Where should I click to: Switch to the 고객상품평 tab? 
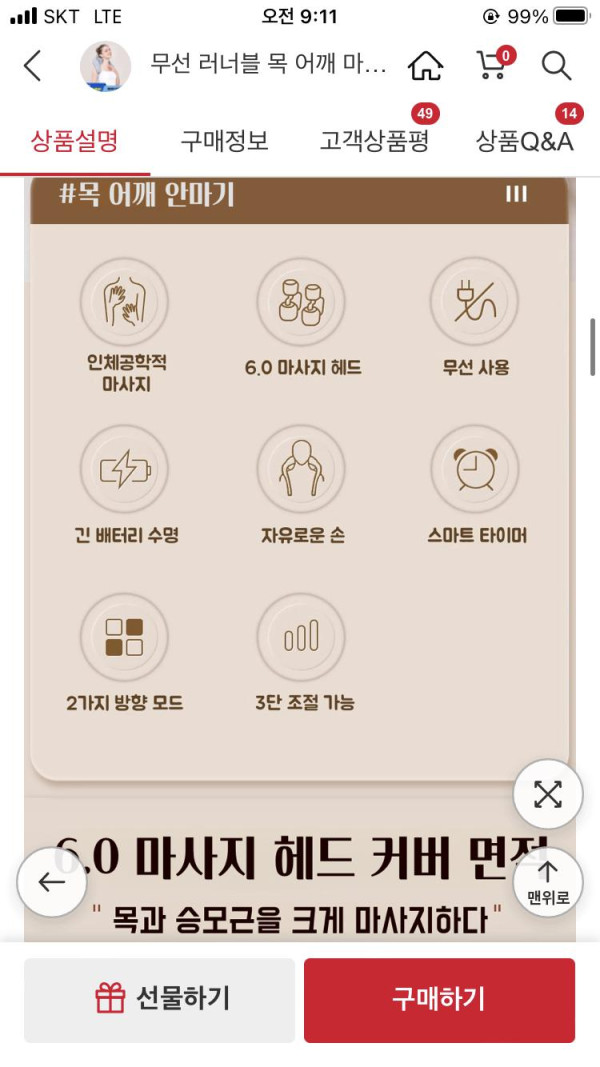pyautogui.click(x=374, y=142)
